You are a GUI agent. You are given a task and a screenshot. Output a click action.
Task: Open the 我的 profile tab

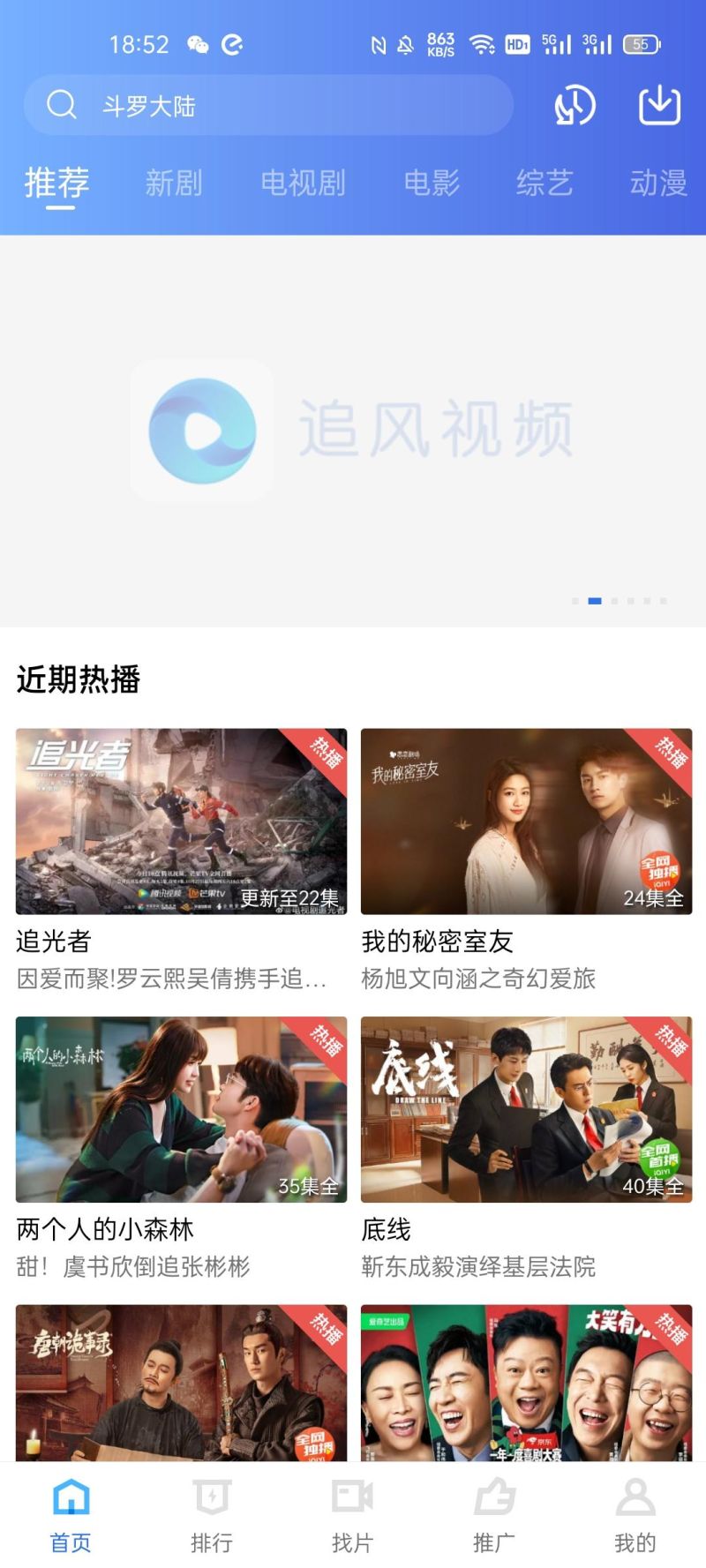click(x=635, y=1516)
